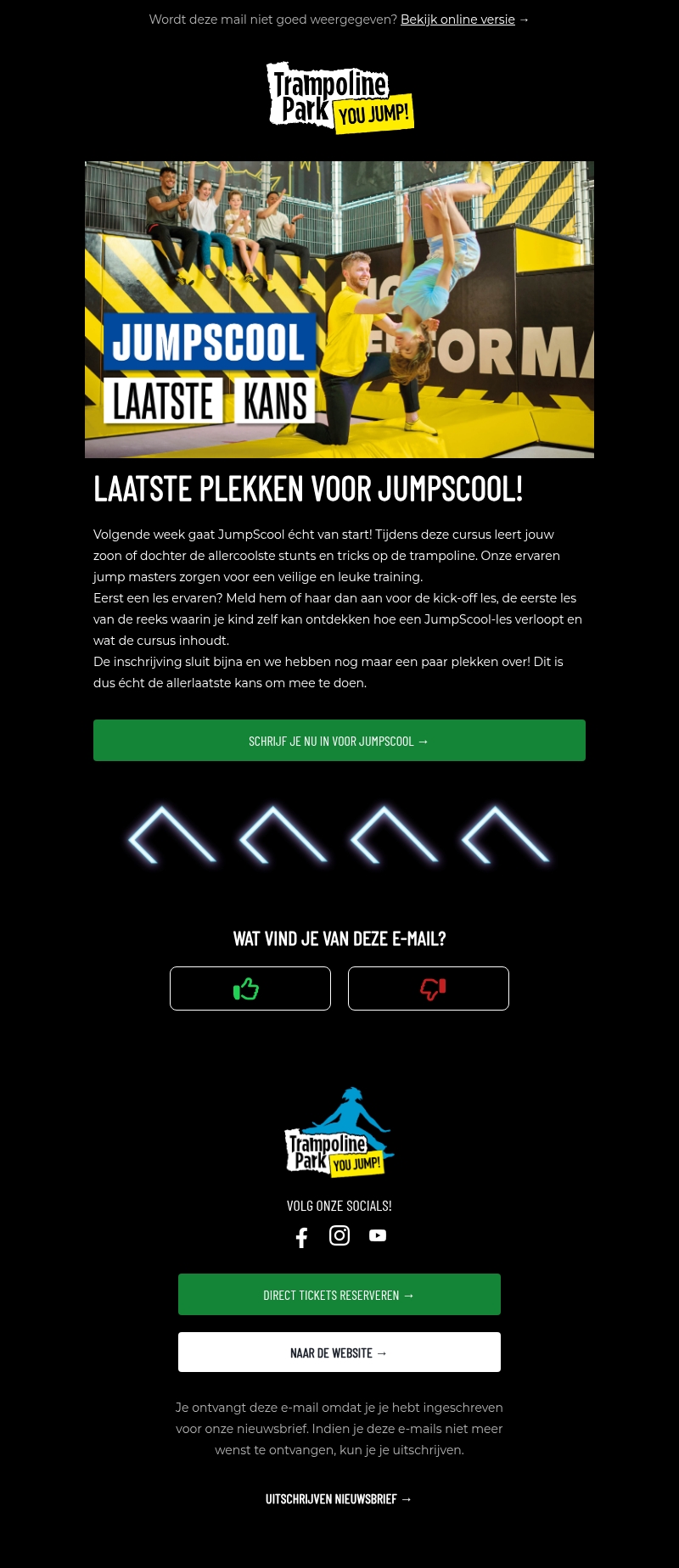Tap 'Naar de website'
Viewport: 679px width, 1568px height.
(339, 1352)
